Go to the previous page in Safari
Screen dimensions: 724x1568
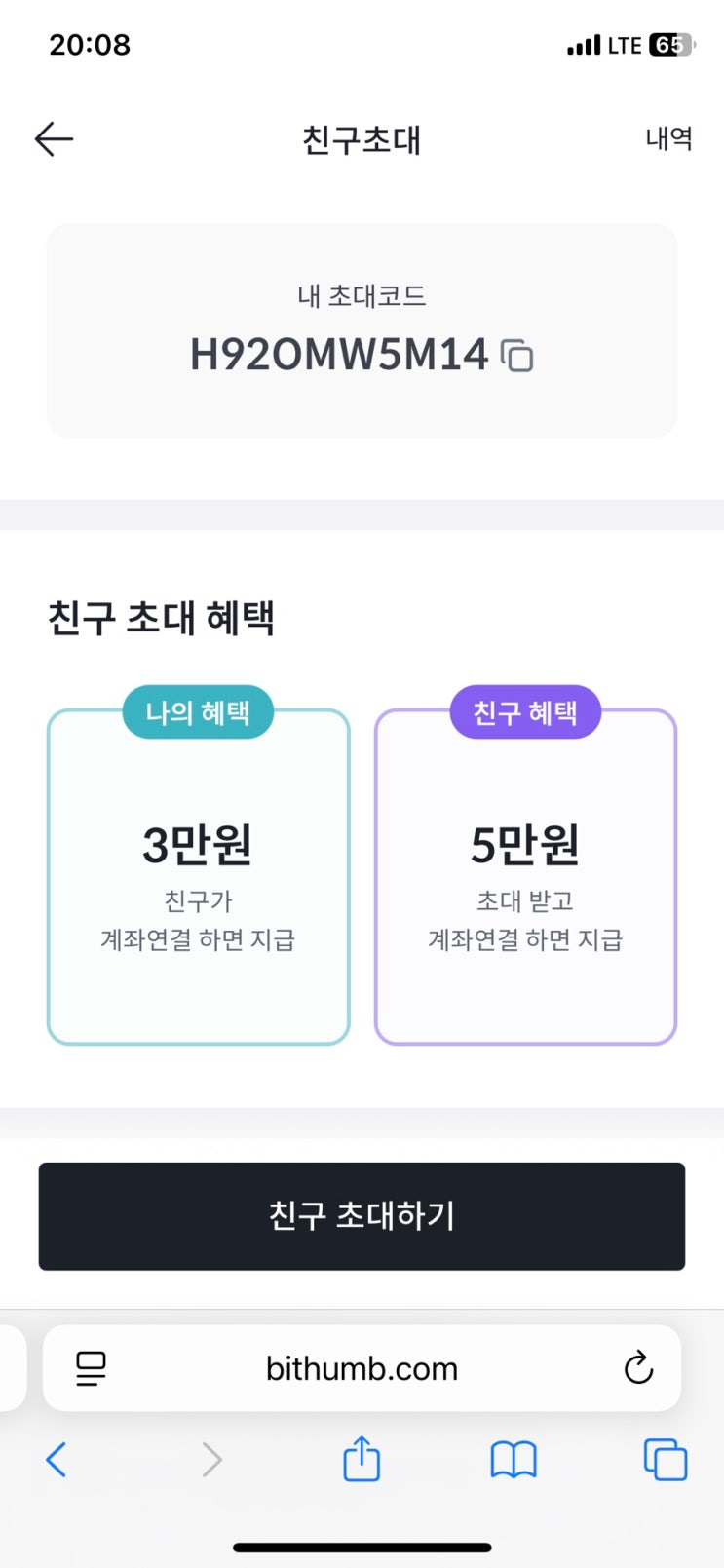click(57, 1460)
